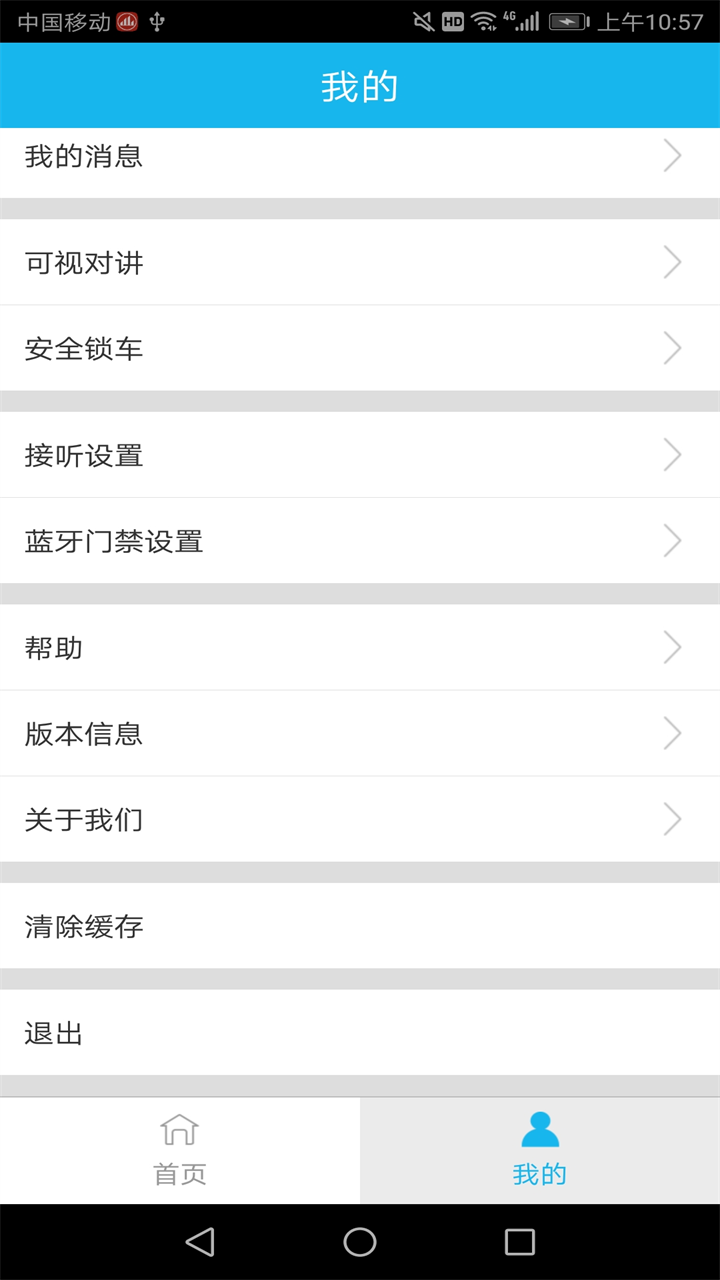Image resolution: width=720 pixels, height=1280 pixels.
Task: Tap the person icon for 我的 tab
Action: point(539,1128)
